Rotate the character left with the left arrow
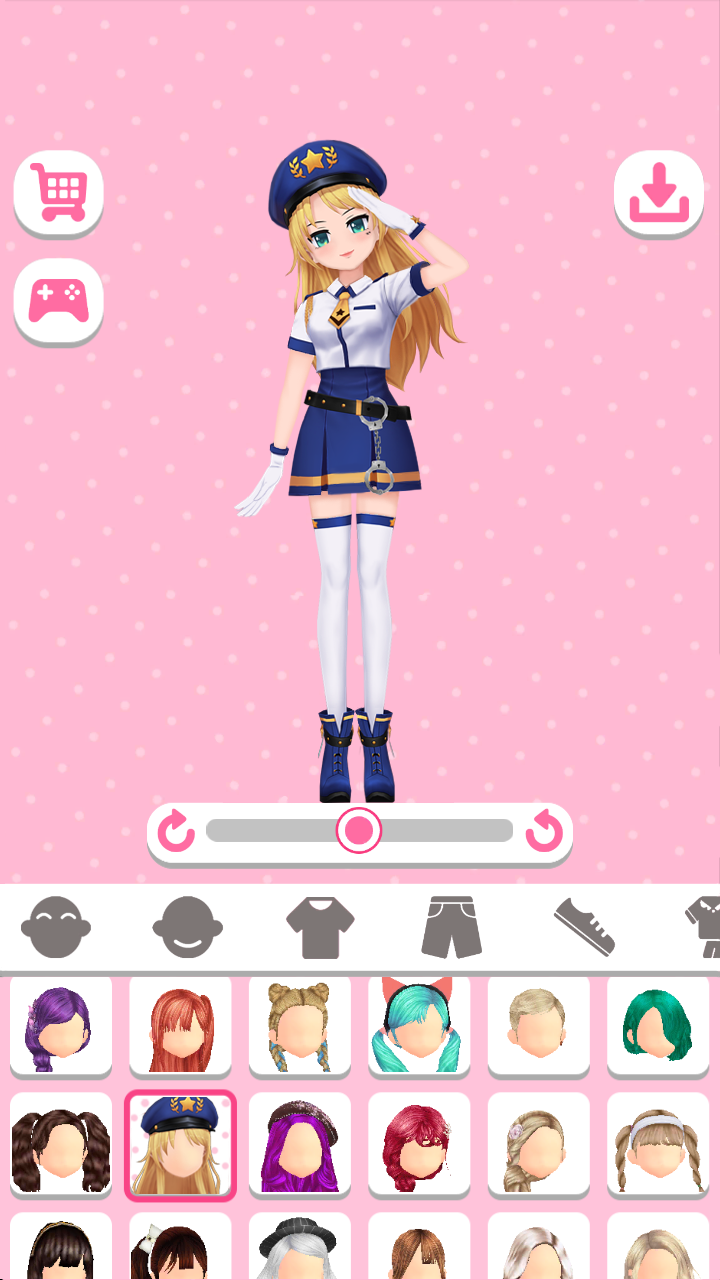The image size is (720, 1280). (176, 830)
